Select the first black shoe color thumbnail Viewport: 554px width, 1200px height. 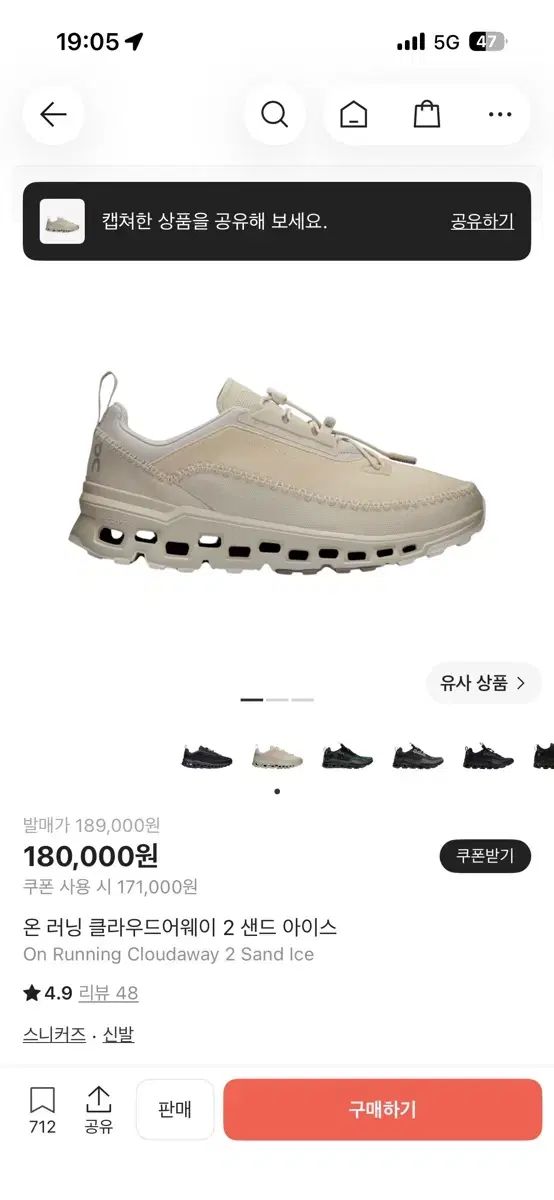(207, 757)
